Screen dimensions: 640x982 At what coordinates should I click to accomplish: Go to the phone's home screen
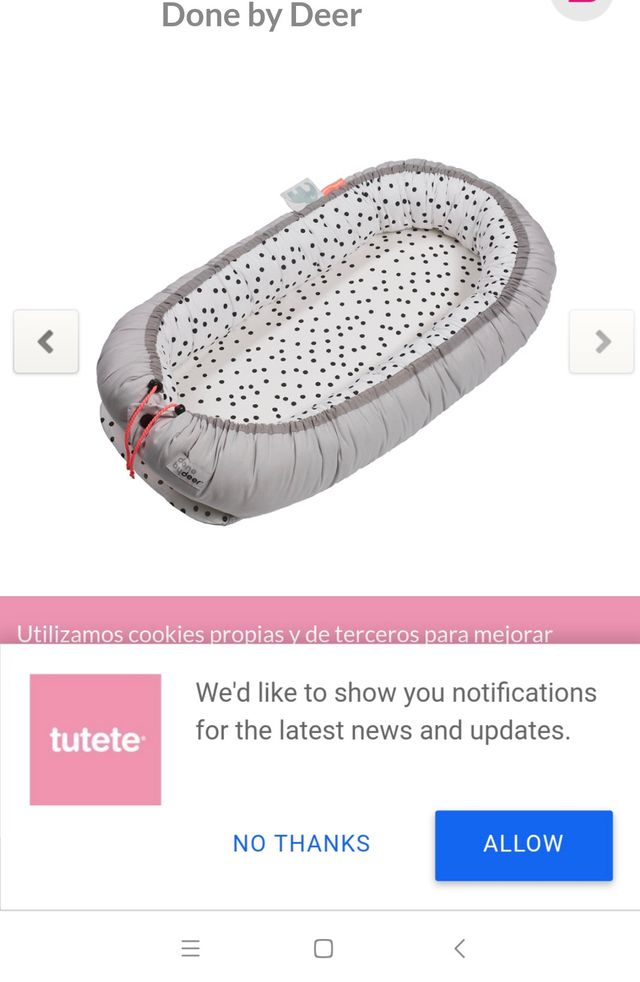tap(323, 948)
